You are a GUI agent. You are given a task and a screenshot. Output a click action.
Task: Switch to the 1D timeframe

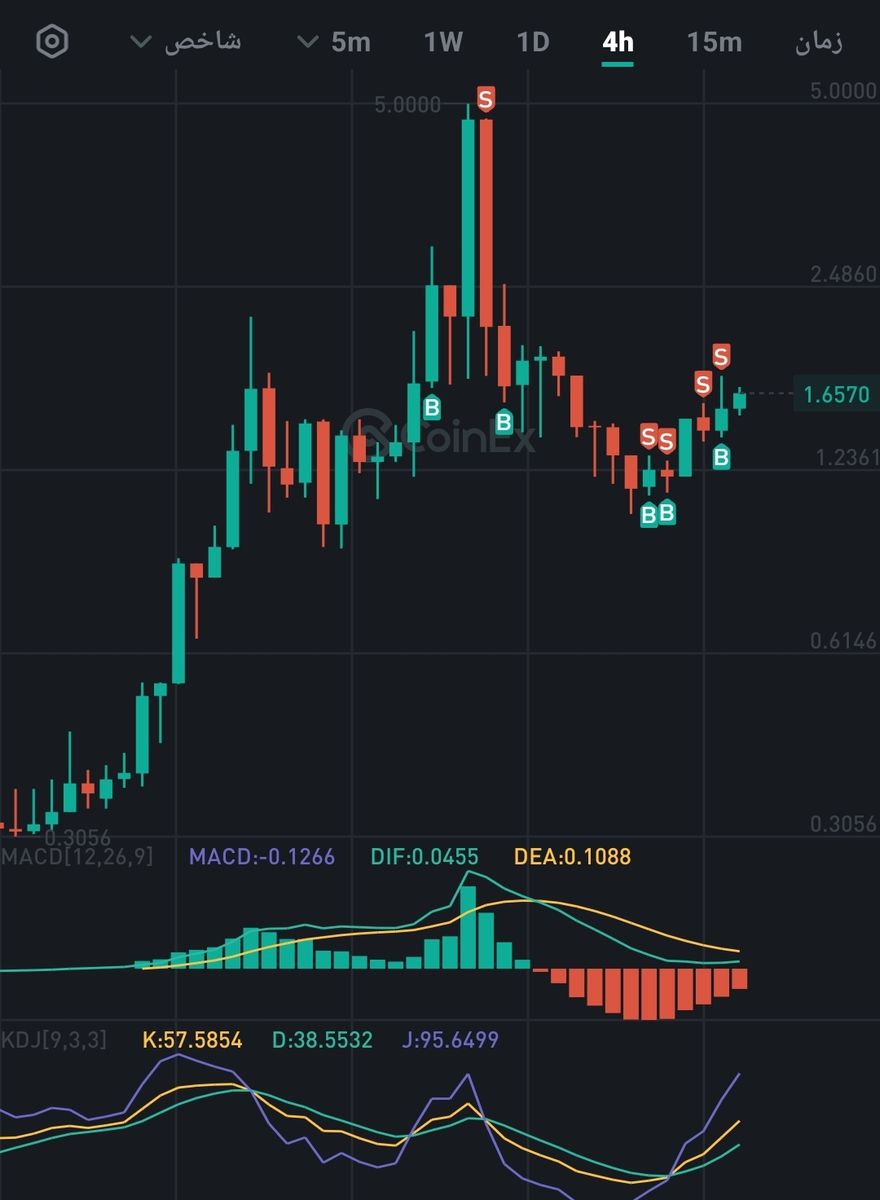pyautogui.click(x=533, y=42)
